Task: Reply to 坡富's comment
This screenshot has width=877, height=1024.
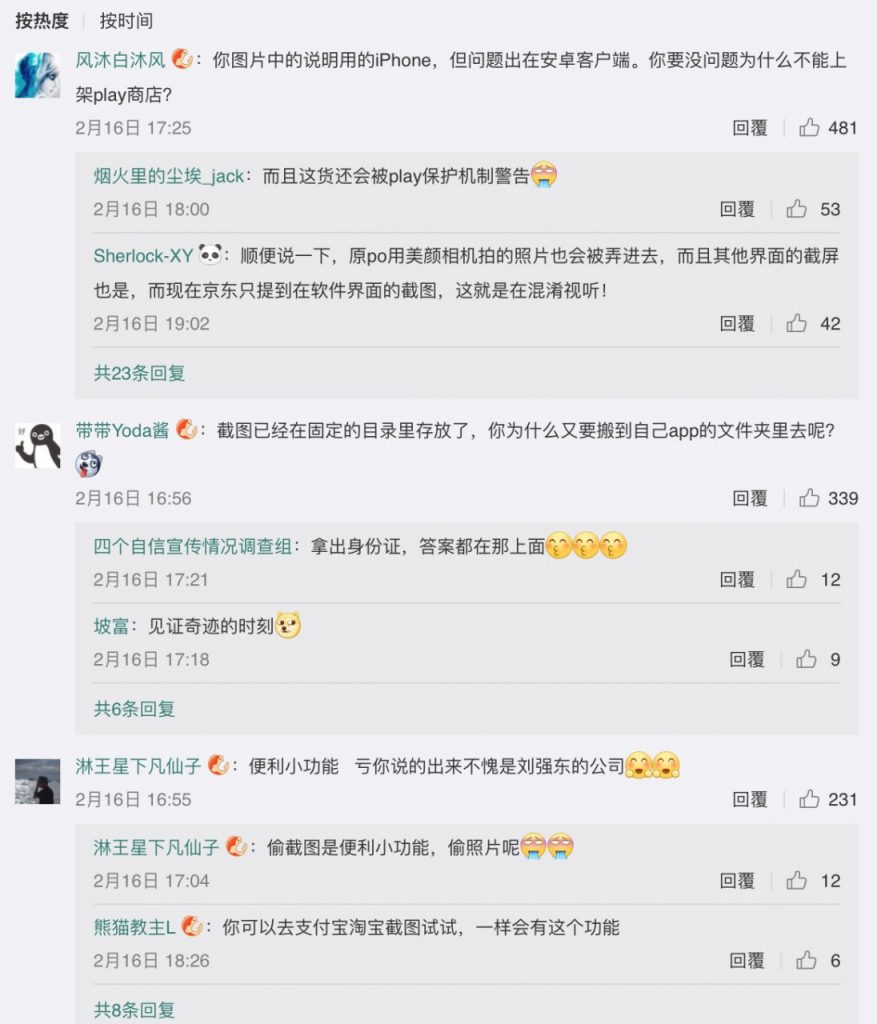Action: [x=746, y=660]
